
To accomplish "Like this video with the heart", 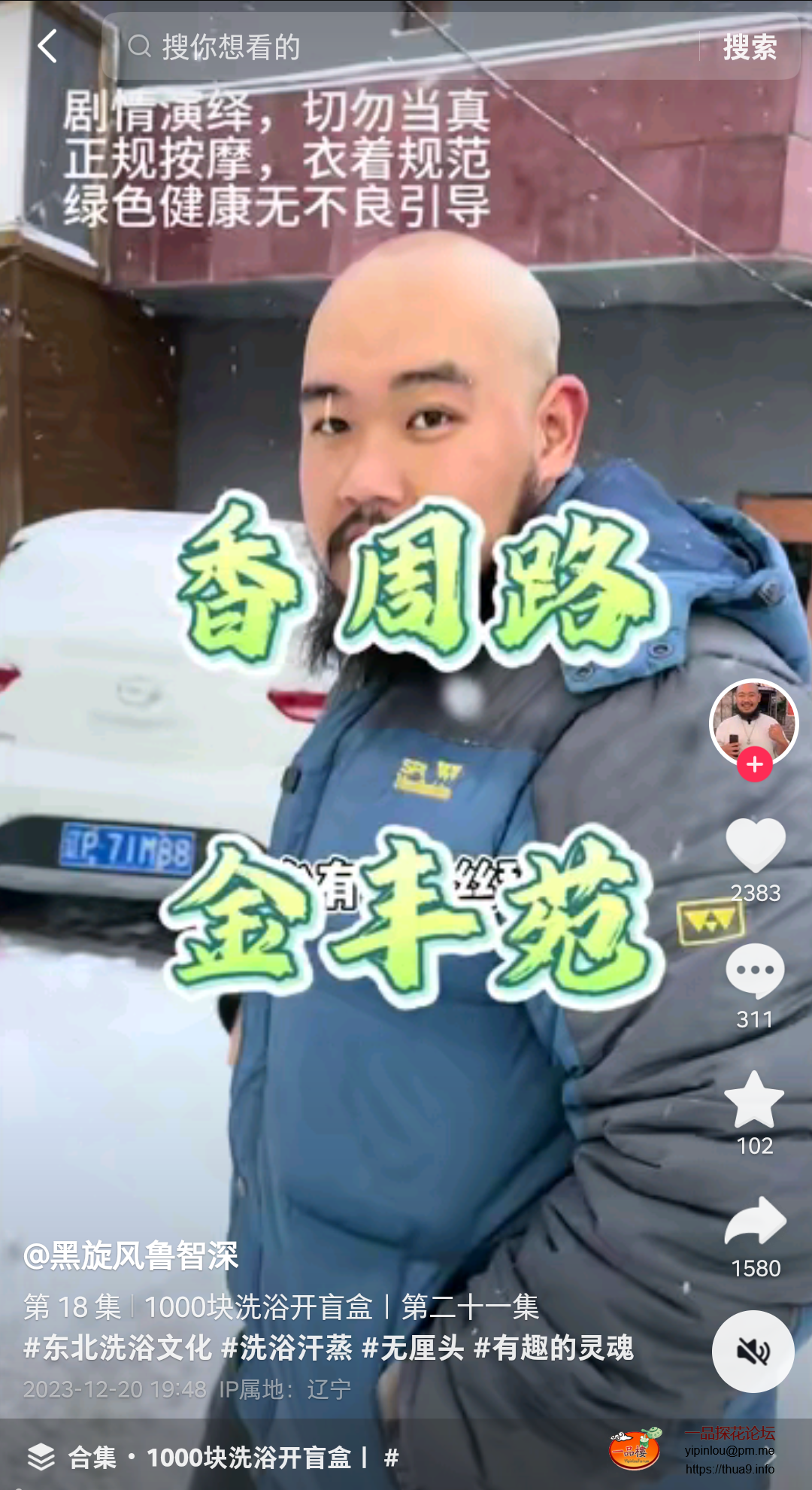I will 755,846.
